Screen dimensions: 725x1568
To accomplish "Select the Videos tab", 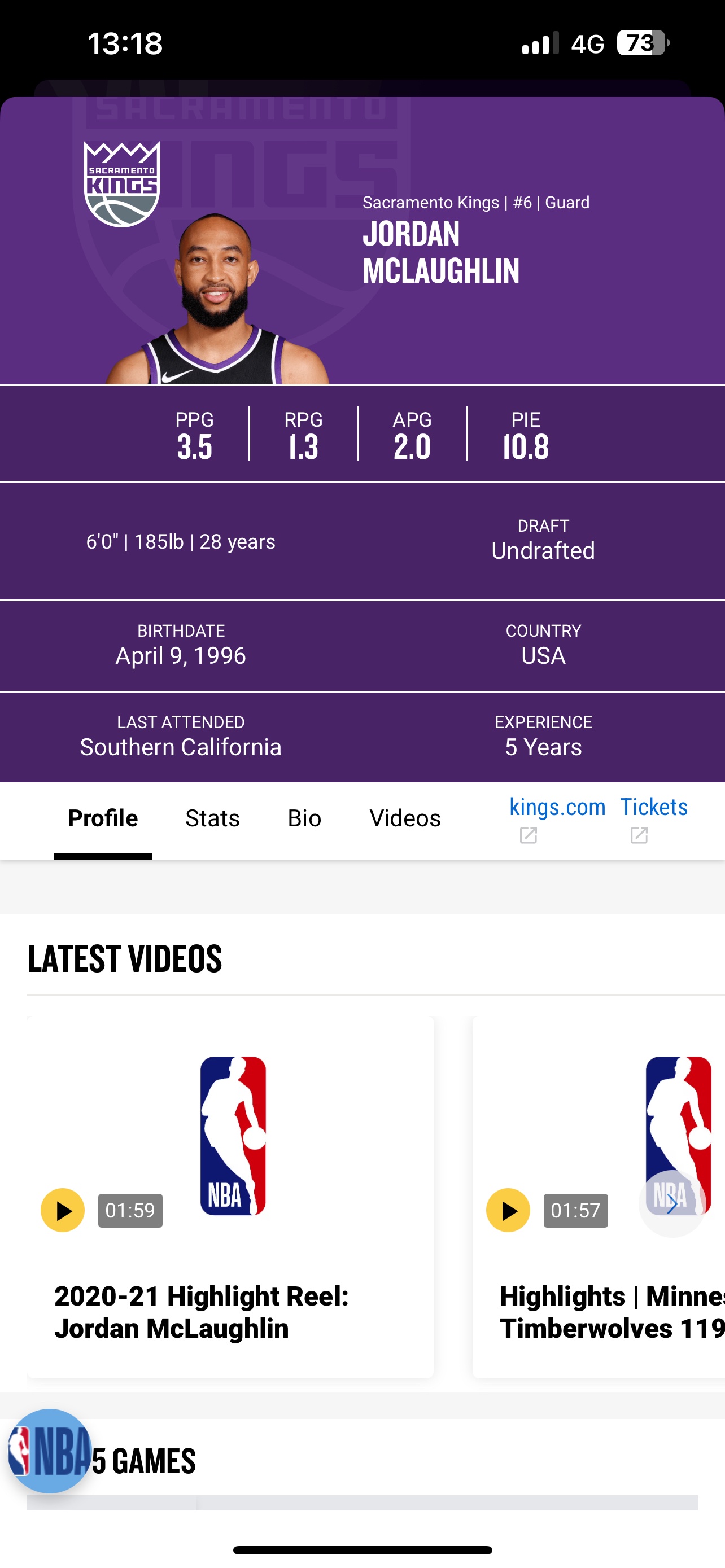I will 405,818.
